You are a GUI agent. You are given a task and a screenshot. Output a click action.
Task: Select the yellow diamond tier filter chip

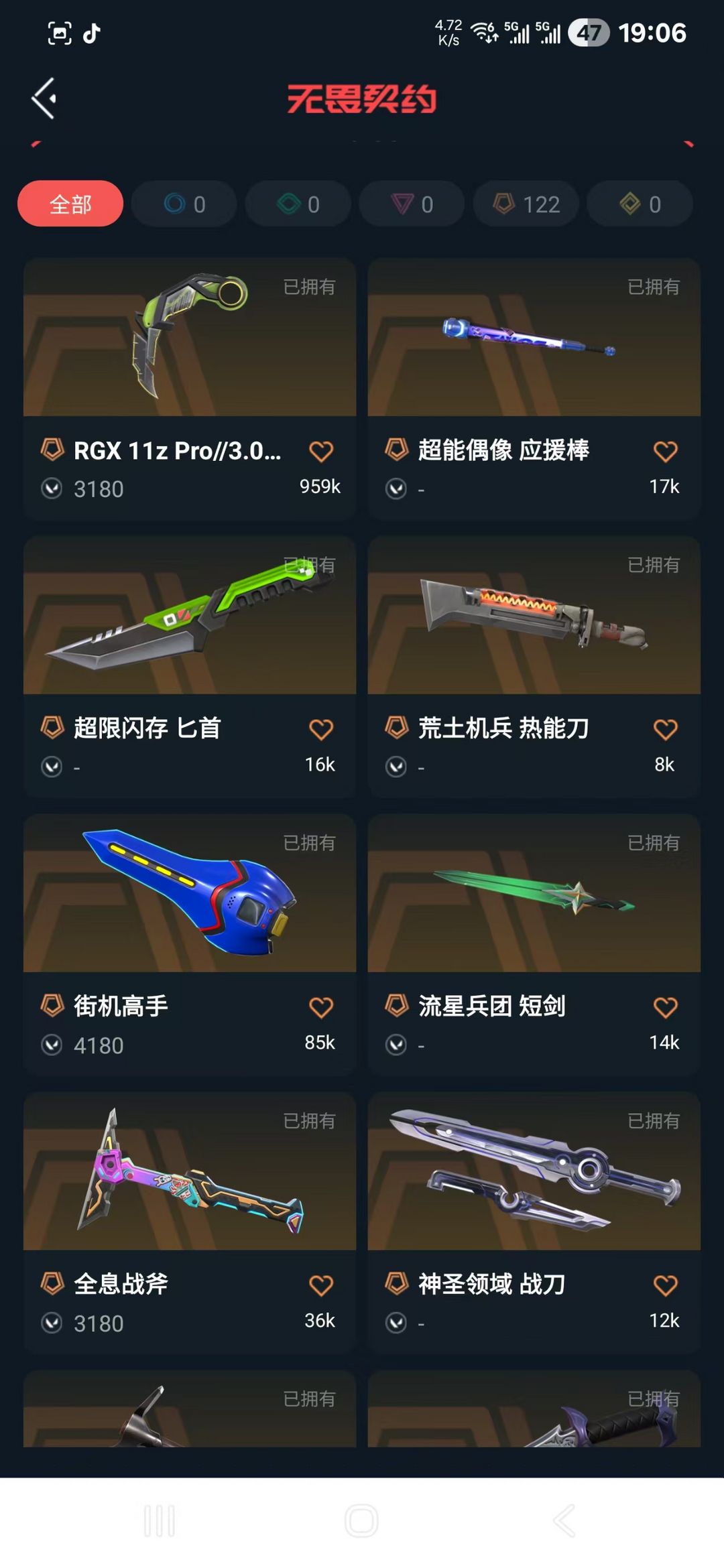coord(640,204)
